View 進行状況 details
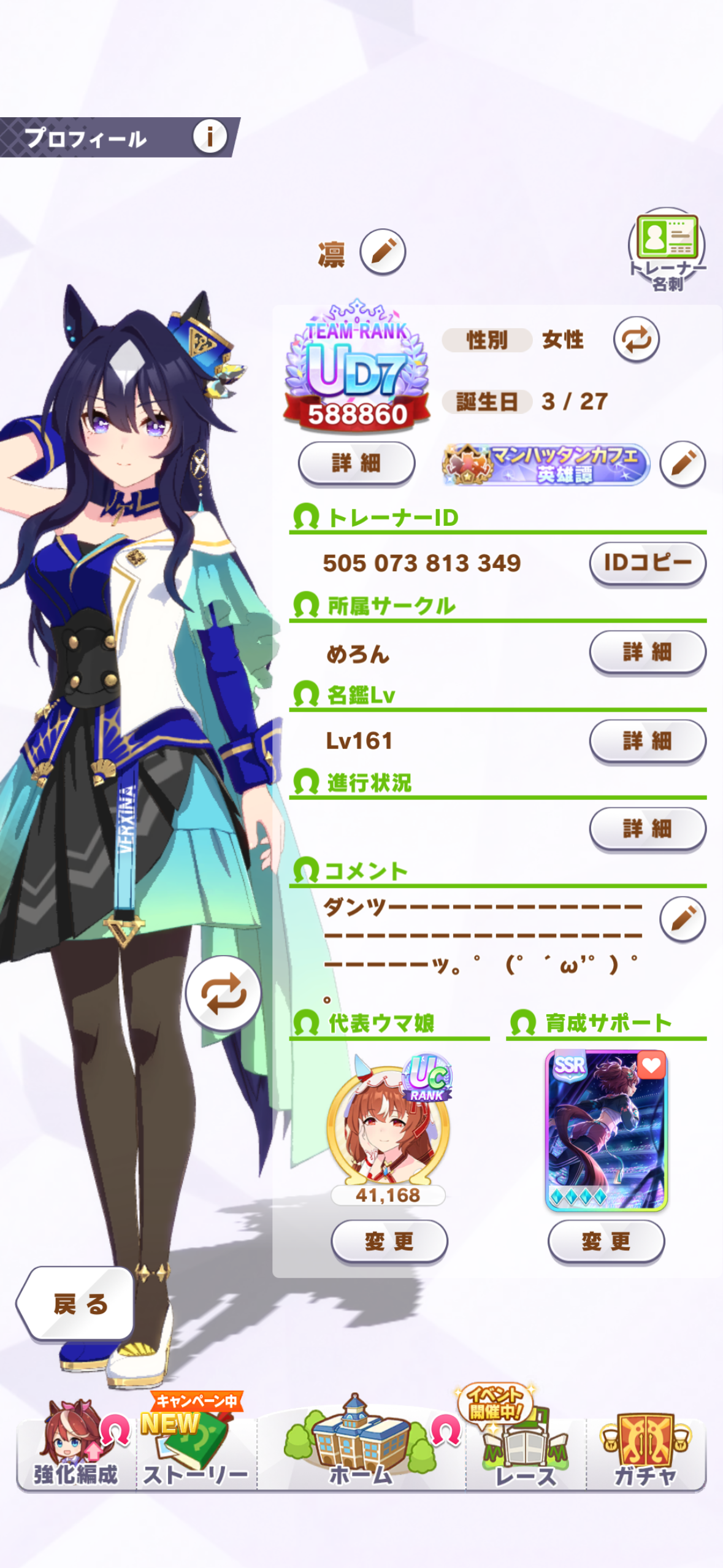The width and height of the screenshot is (723, 1568). (x=648, y=829)
